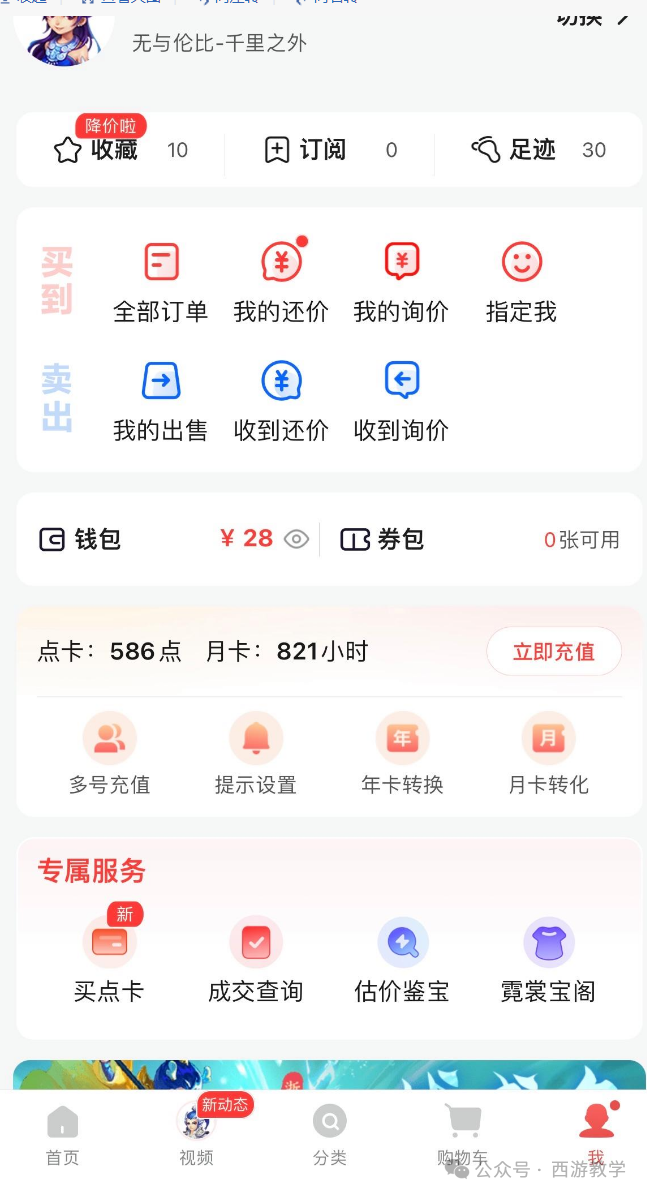Go to 购物车 shopping cart tab
This screenshot has height=1196, width=647.
tap(462, 1134)
